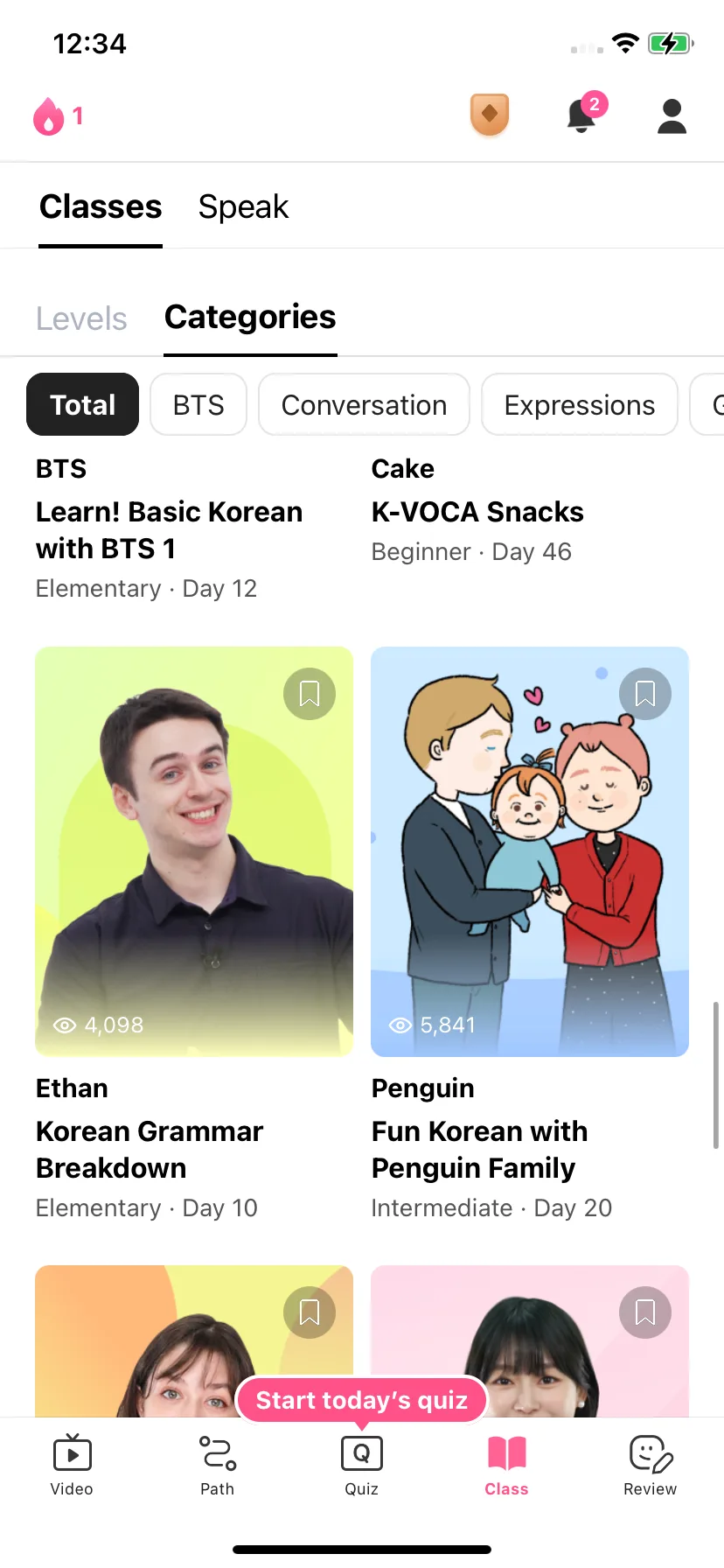Viewport: 724px width, 1568px height.
Task: Bookmark Korean Grammar Breakdown by Ethan
Action: (310, 694)
